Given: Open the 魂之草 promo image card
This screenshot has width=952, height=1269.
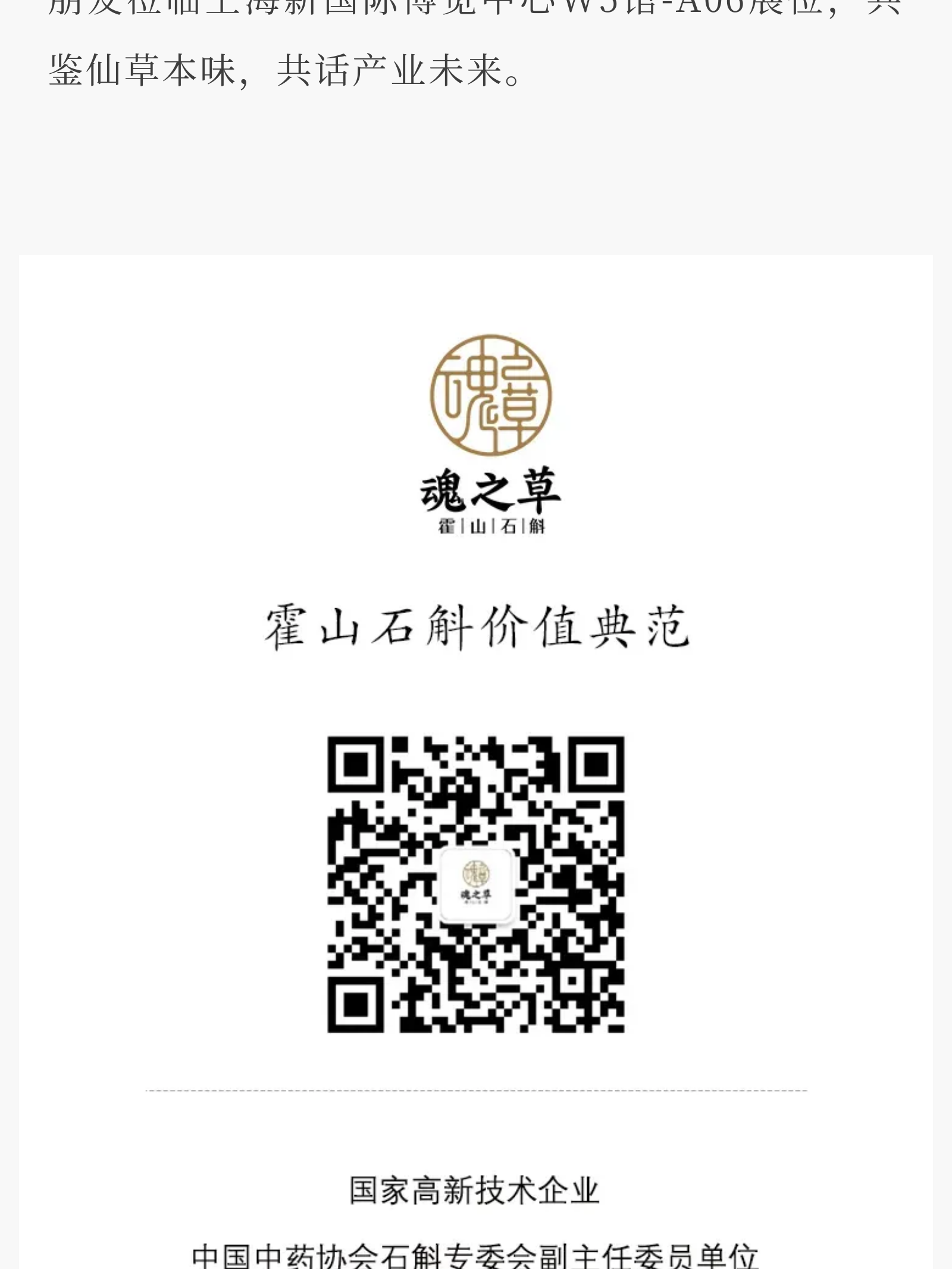Looking at the screenshot, I should click(x=476, y=762).
